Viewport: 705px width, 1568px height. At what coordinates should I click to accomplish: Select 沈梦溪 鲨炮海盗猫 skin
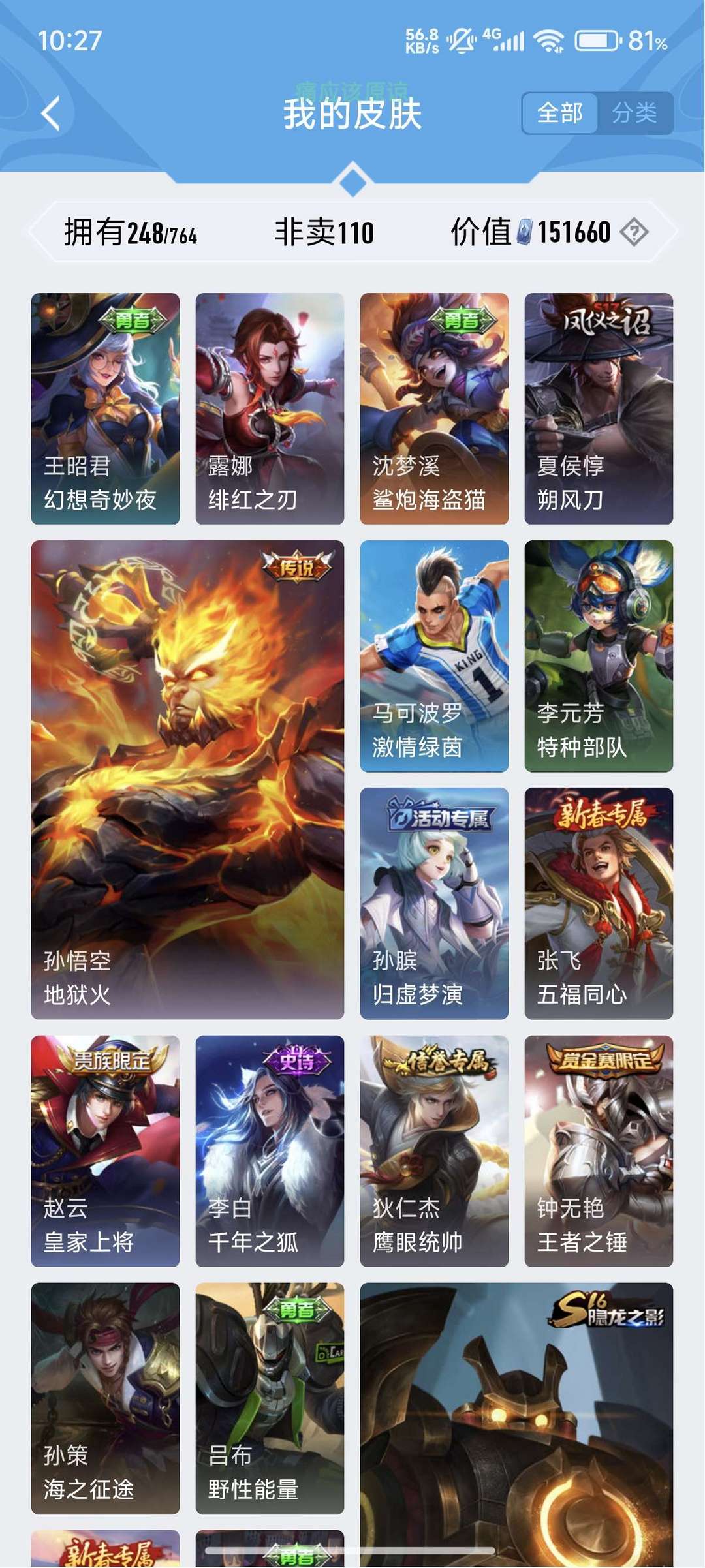(434, 408)
